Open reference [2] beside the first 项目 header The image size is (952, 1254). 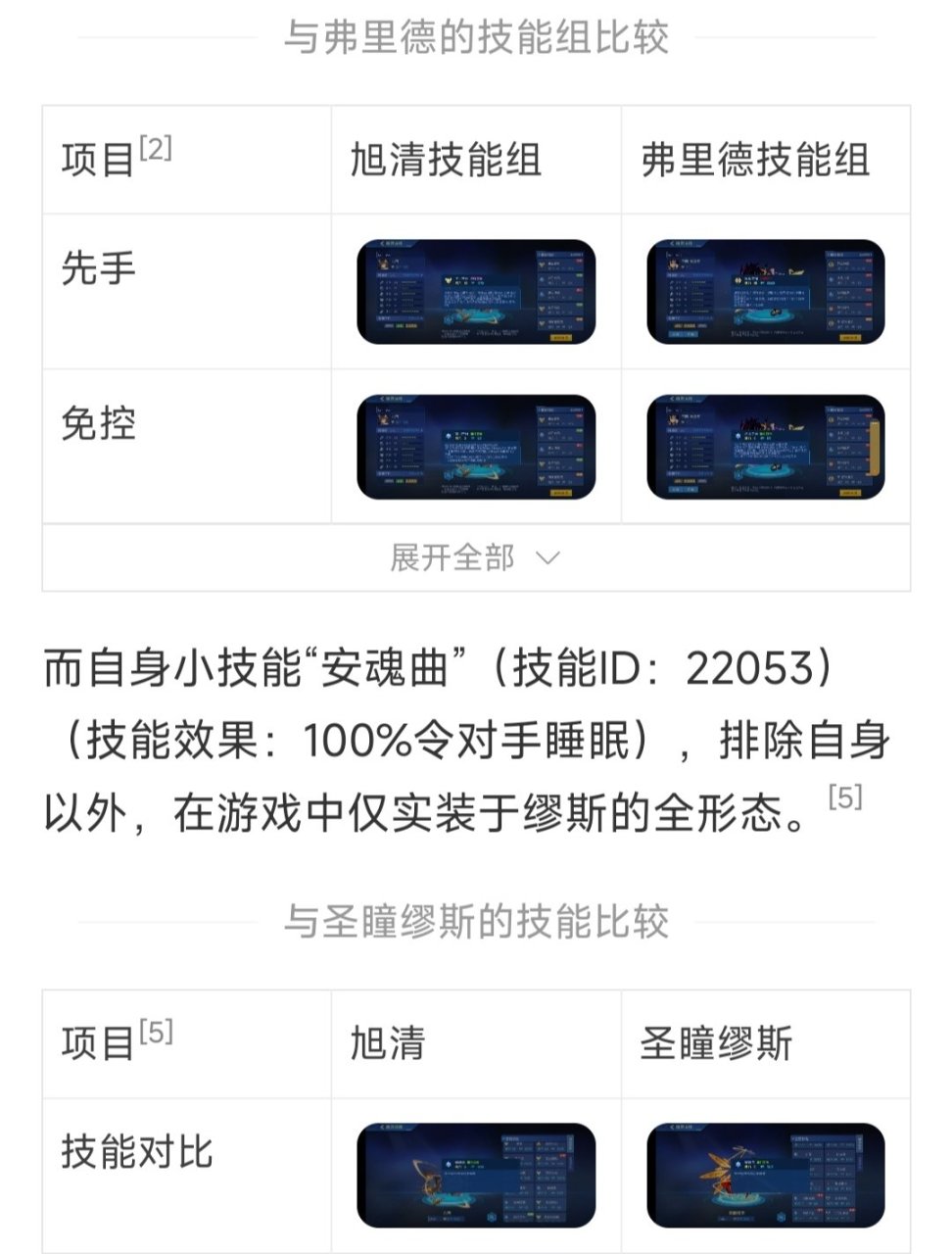tap(156, 149)
